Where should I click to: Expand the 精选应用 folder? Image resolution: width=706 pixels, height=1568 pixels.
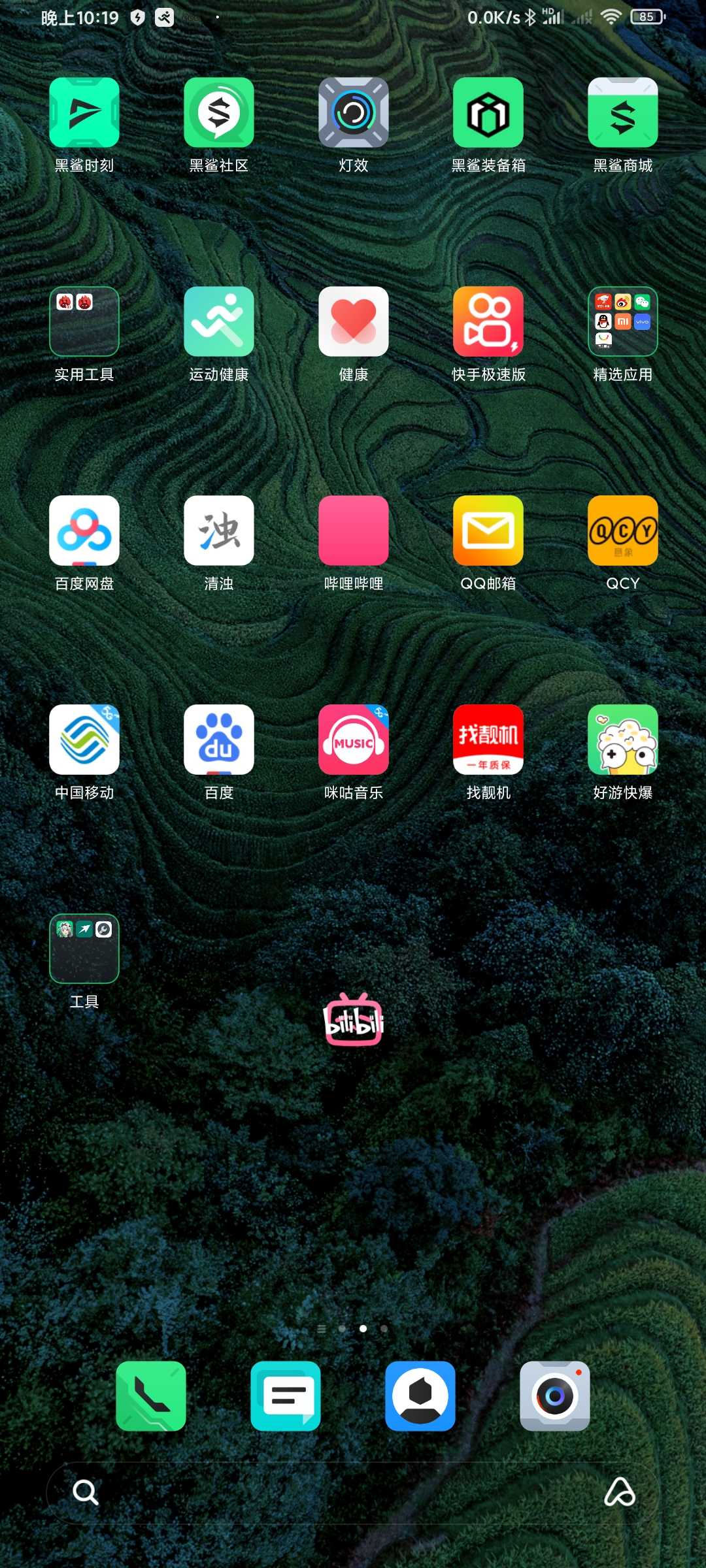(623, 321)
